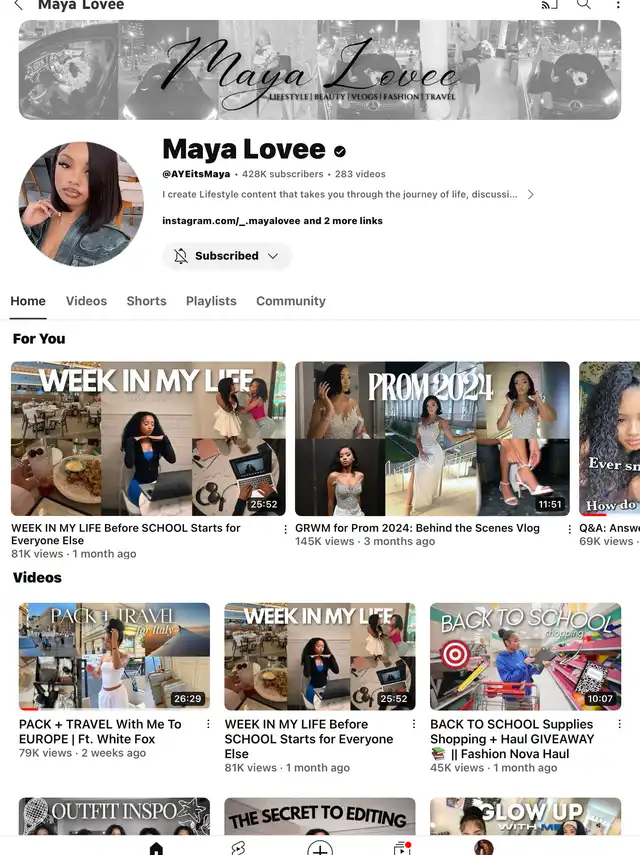Open Subscriptions in bottom navigation
Viewport: 640px width, 855px height.
tap(402, 848)
